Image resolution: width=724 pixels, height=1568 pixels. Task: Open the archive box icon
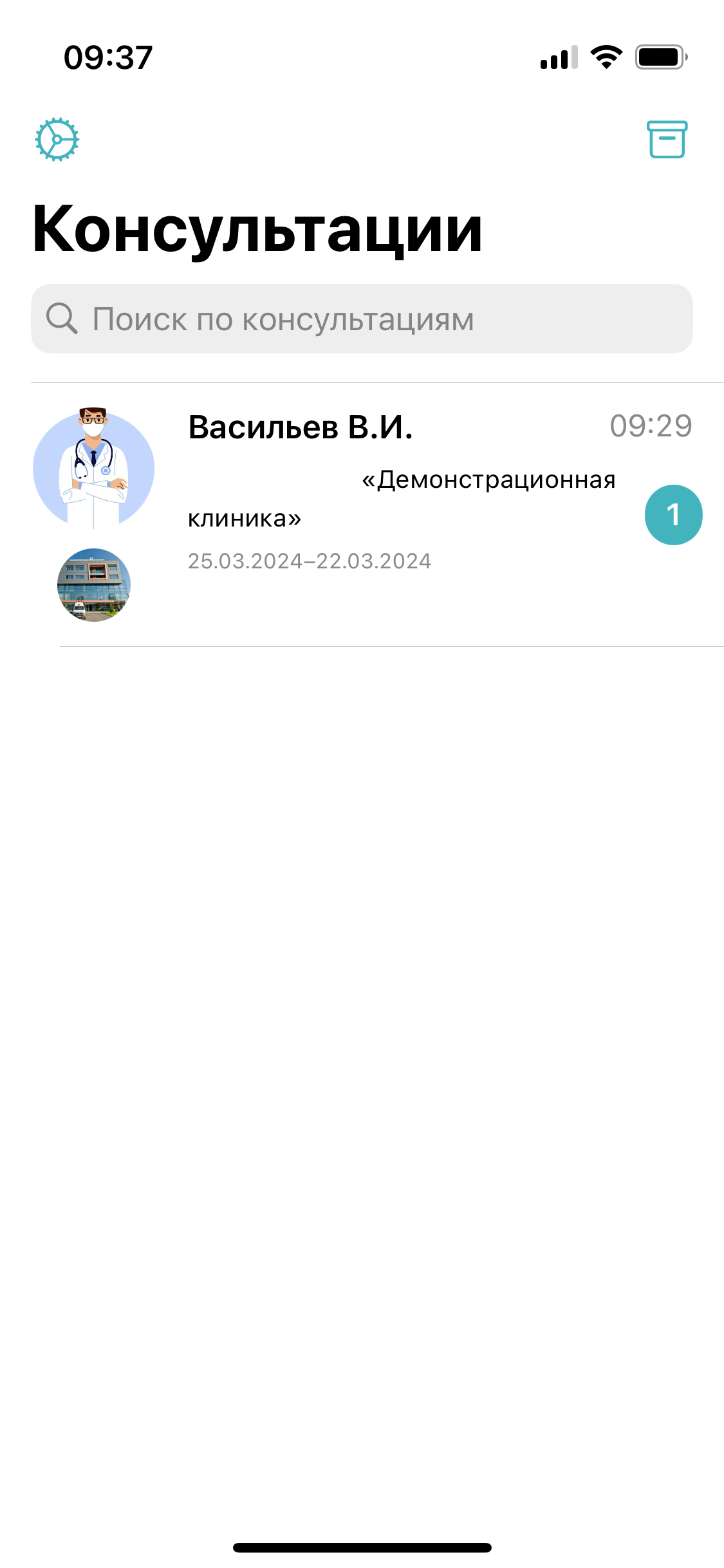click(x=667, y=139)
